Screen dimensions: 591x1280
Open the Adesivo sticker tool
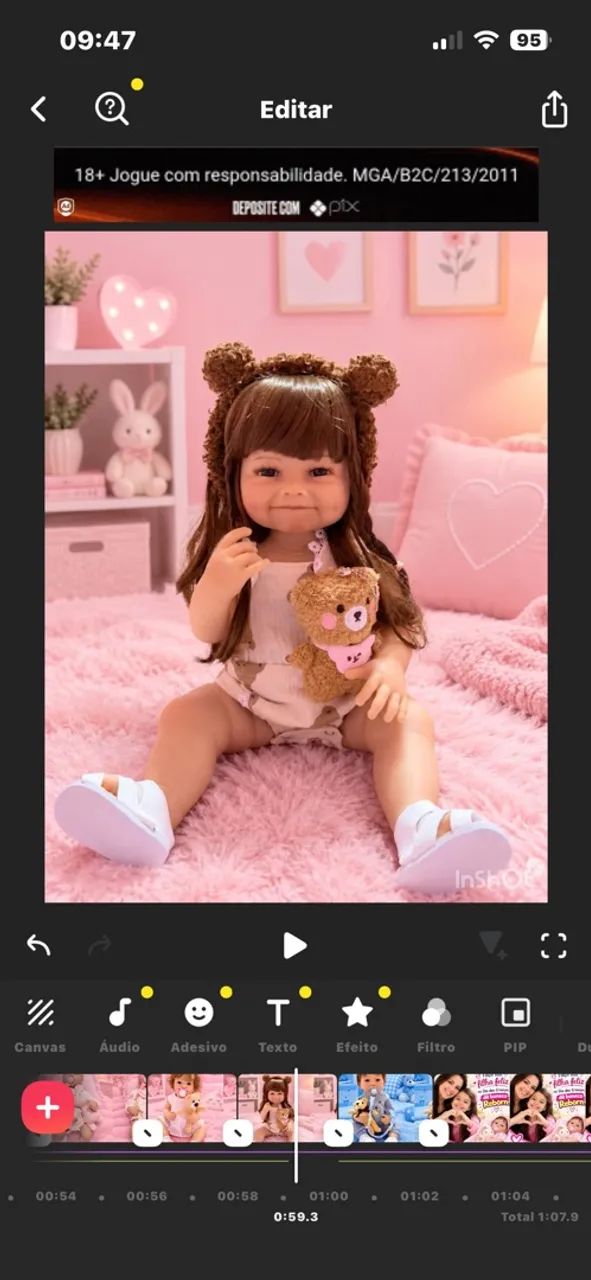click(x=199, y=1025)
